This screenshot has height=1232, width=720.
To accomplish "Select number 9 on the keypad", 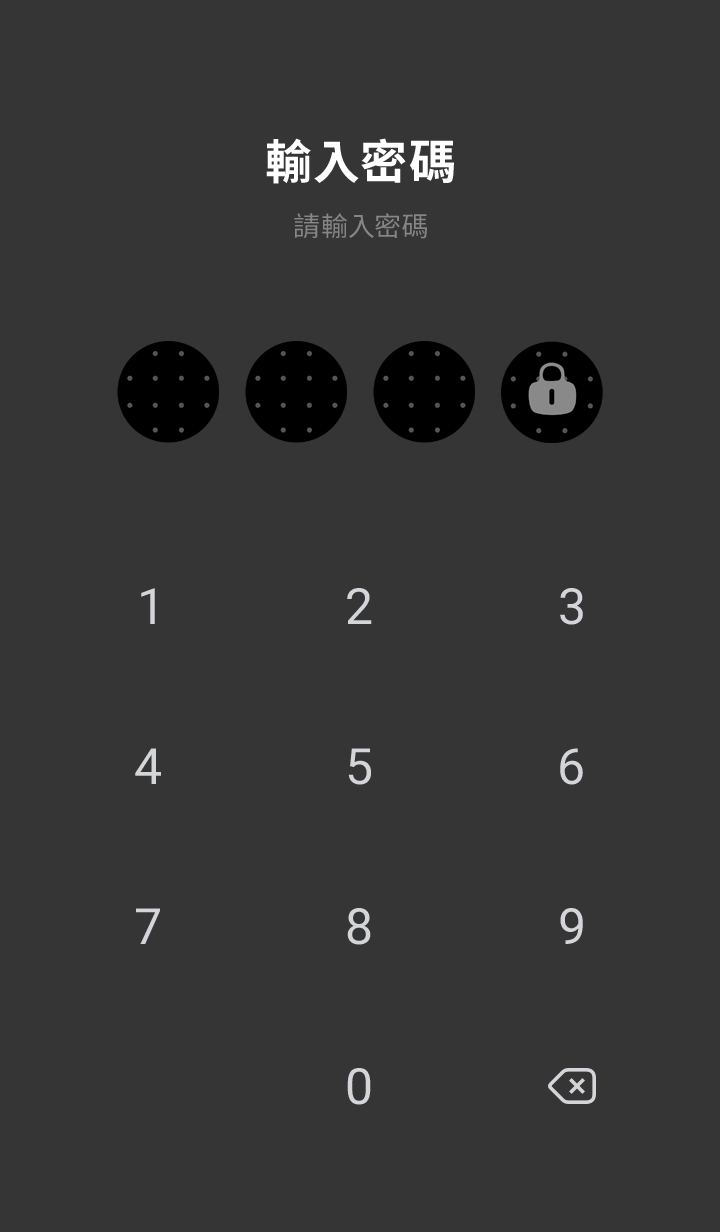I will [571, 927].
